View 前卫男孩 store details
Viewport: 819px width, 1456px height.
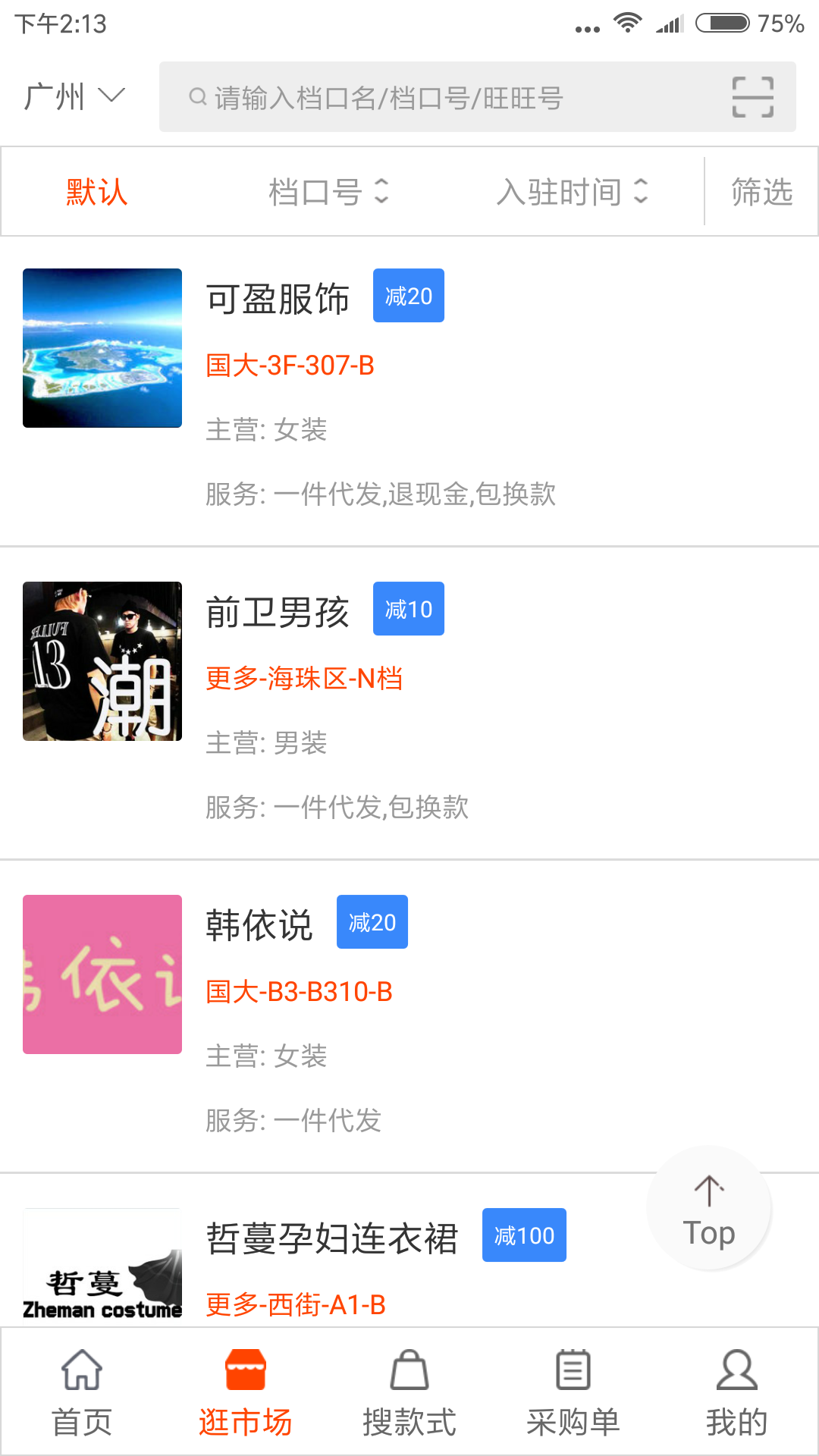pos(278,611)
